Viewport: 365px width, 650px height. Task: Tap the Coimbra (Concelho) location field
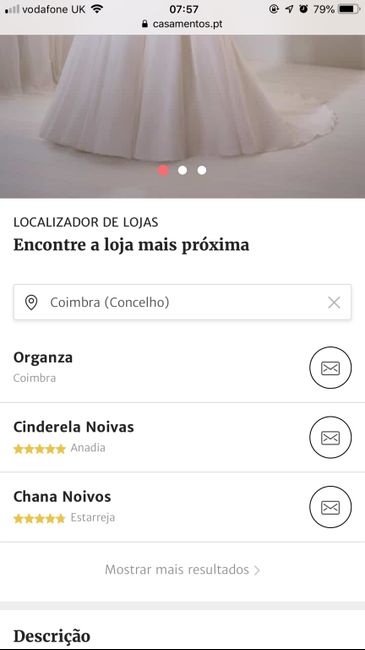tap(182, 302)
